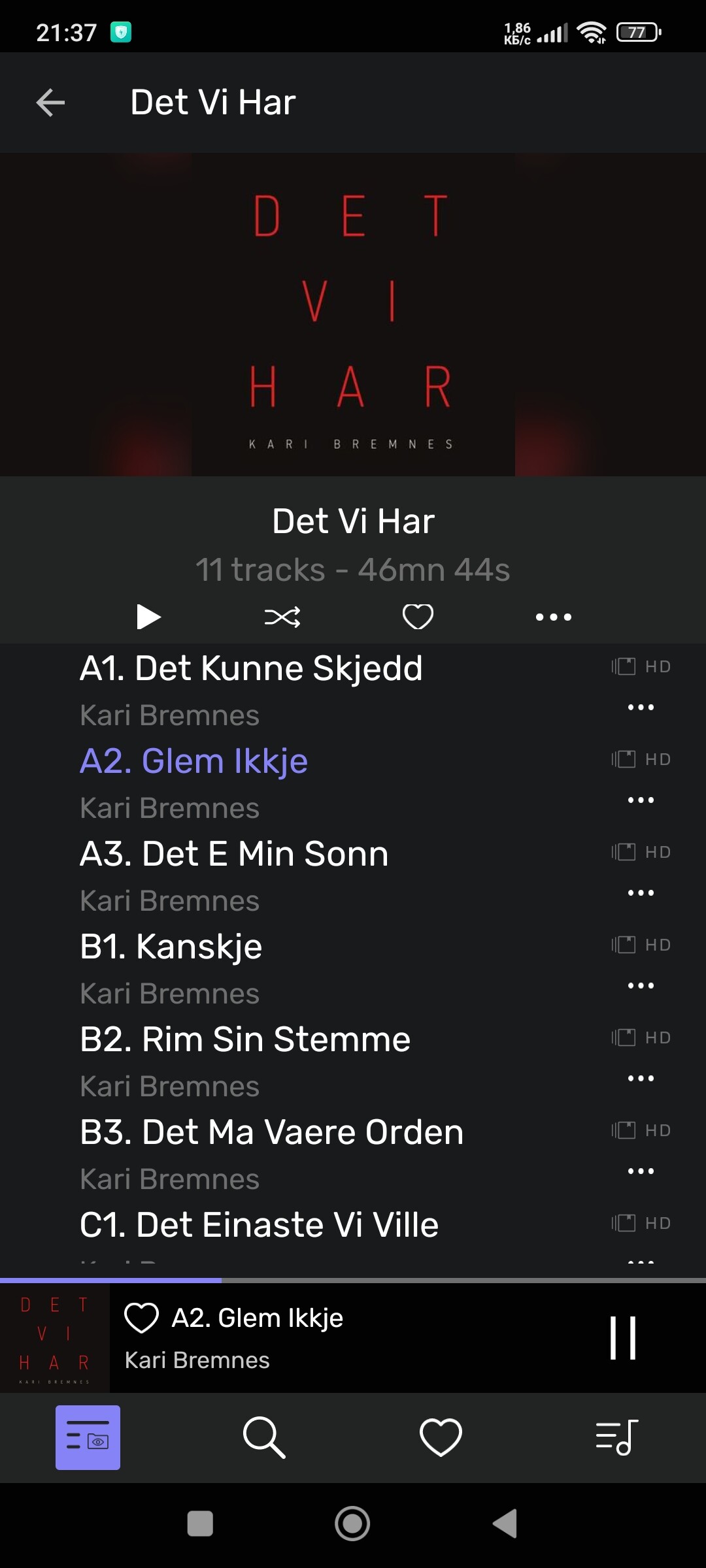Play track A3. Det E Min Sonn
The width and height of the screenshot is (706, 1568).
click(x=234, y=854)
